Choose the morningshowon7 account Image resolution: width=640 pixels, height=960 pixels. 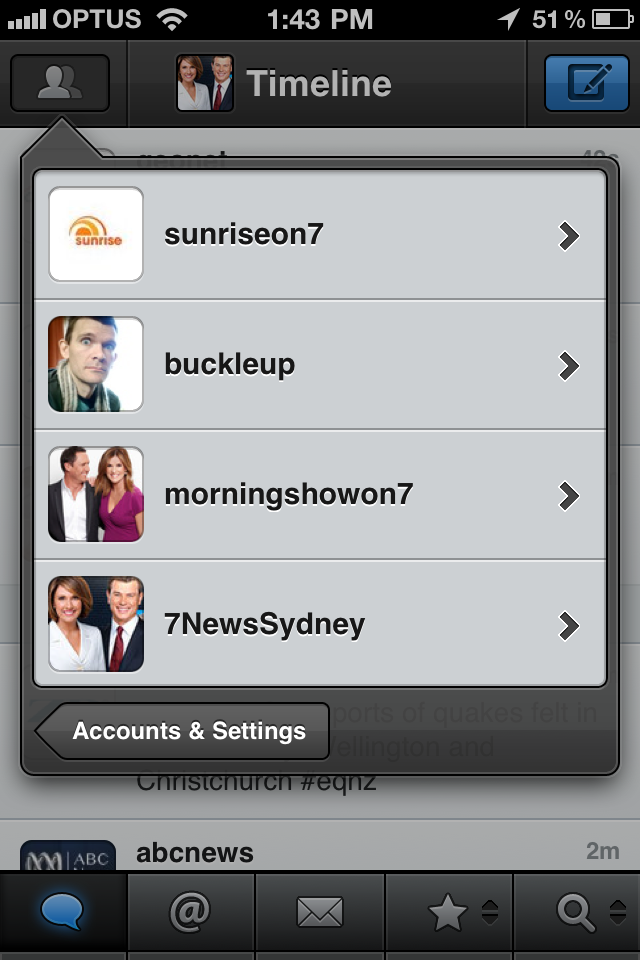(x=320, y=495)
